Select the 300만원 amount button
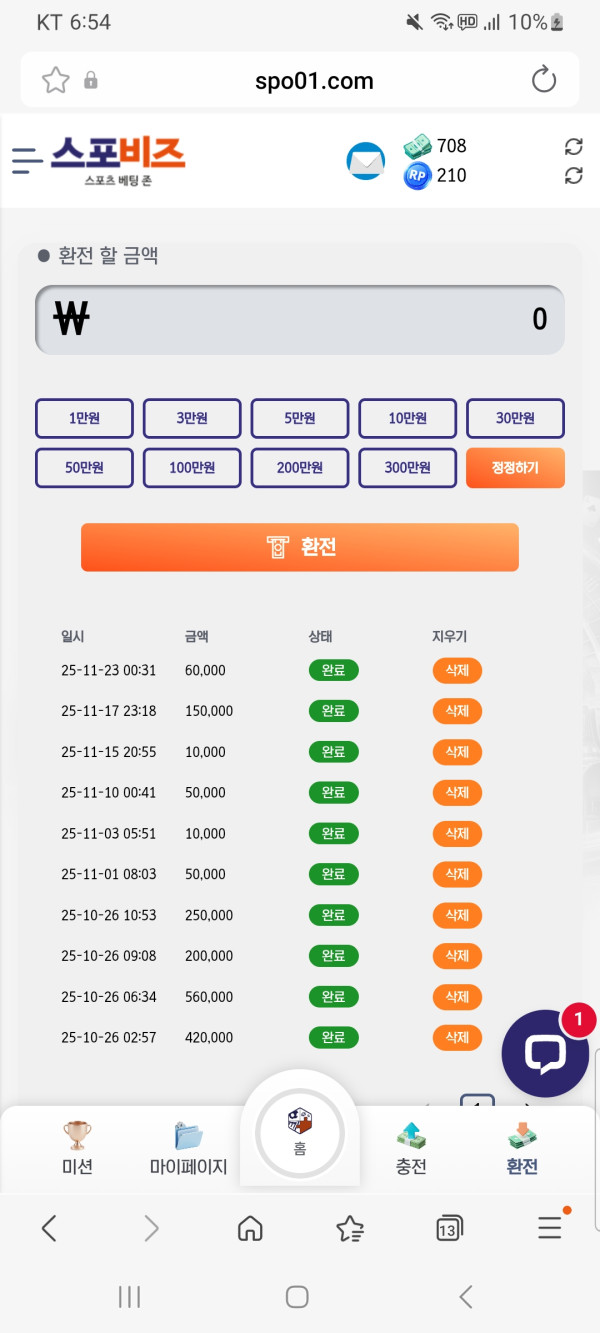 [407, 467]
